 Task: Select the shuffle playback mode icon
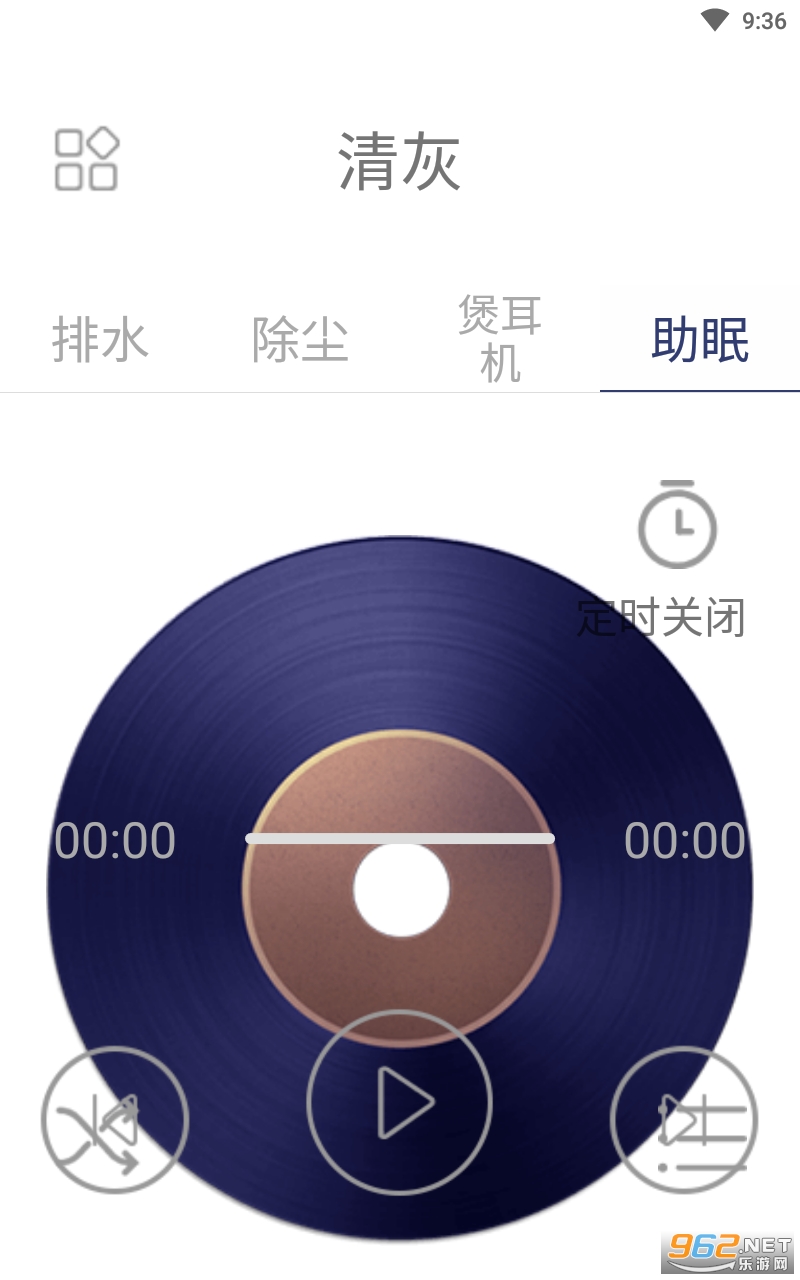click(113, 1120)
